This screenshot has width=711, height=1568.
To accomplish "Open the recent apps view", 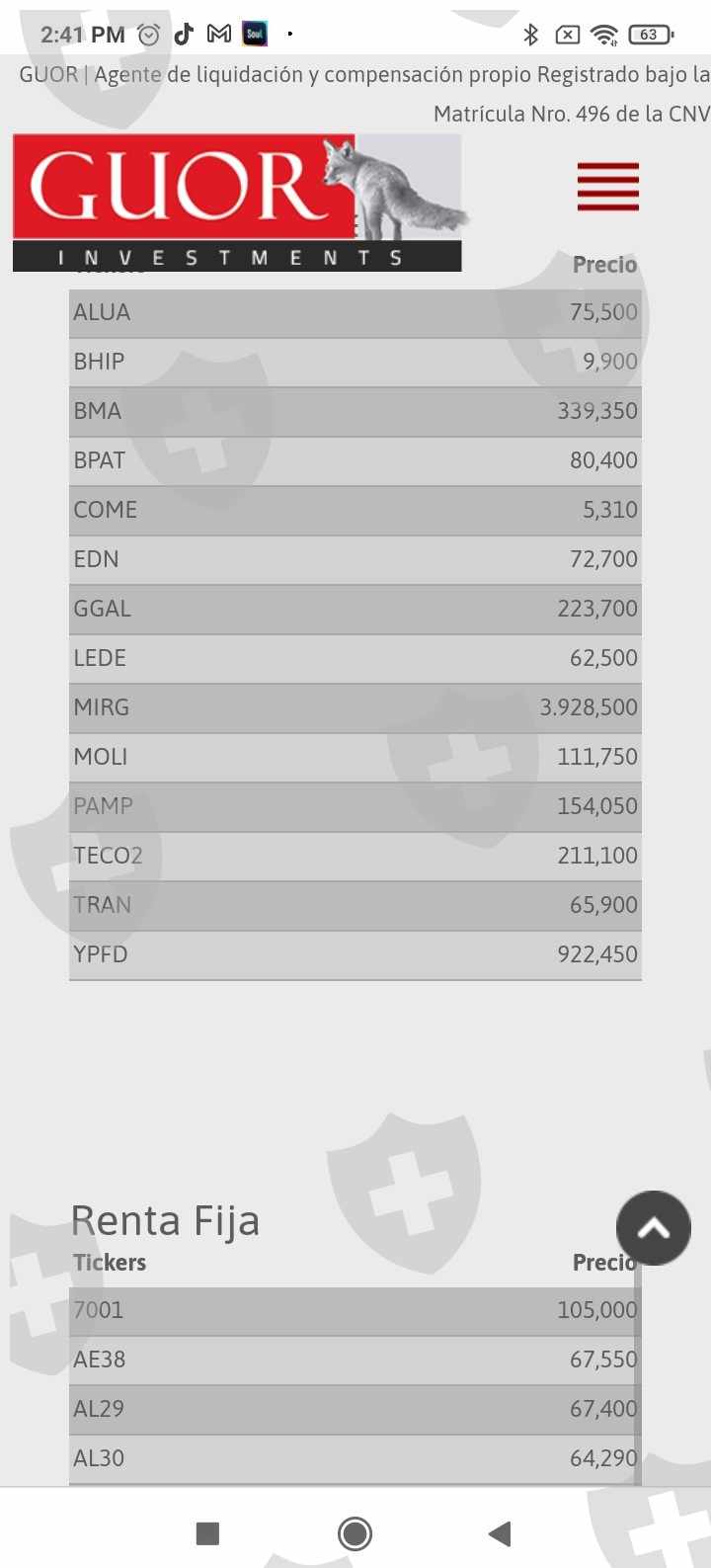I will click(x=207, y=1533).
